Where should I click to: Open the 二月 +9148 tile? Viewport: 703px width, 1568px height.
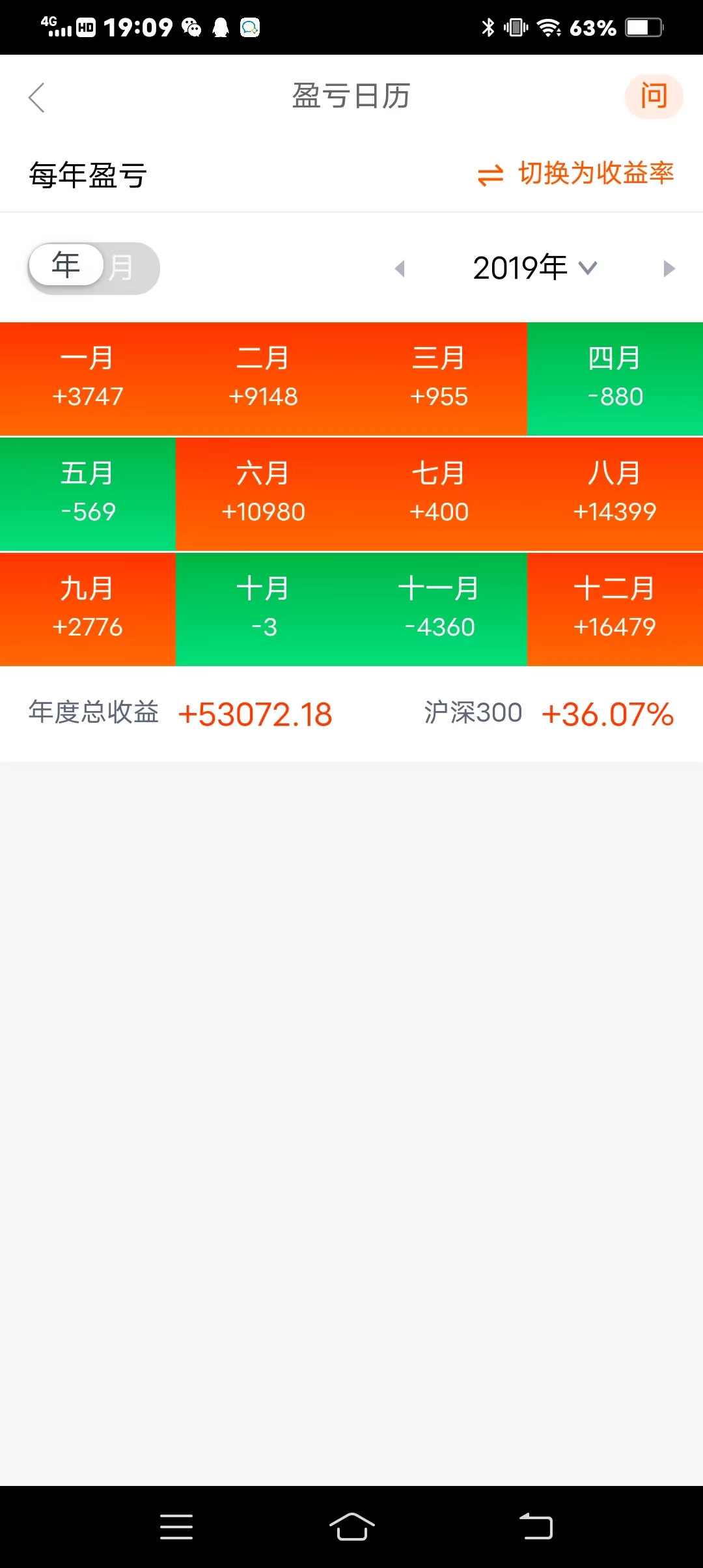coord(264,378)
